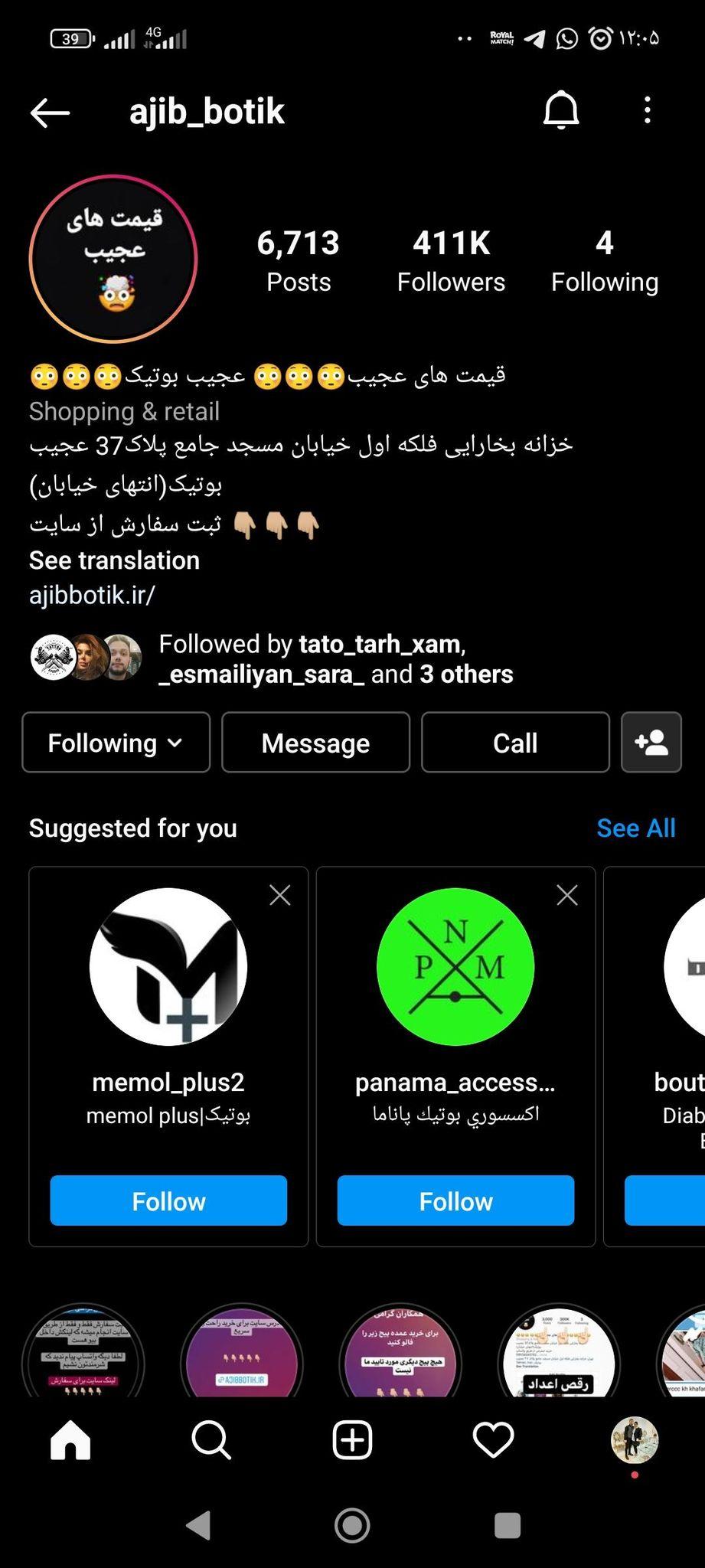Tap See translation under the bio
Screen dimensions: 705x1568
(114, 560)
